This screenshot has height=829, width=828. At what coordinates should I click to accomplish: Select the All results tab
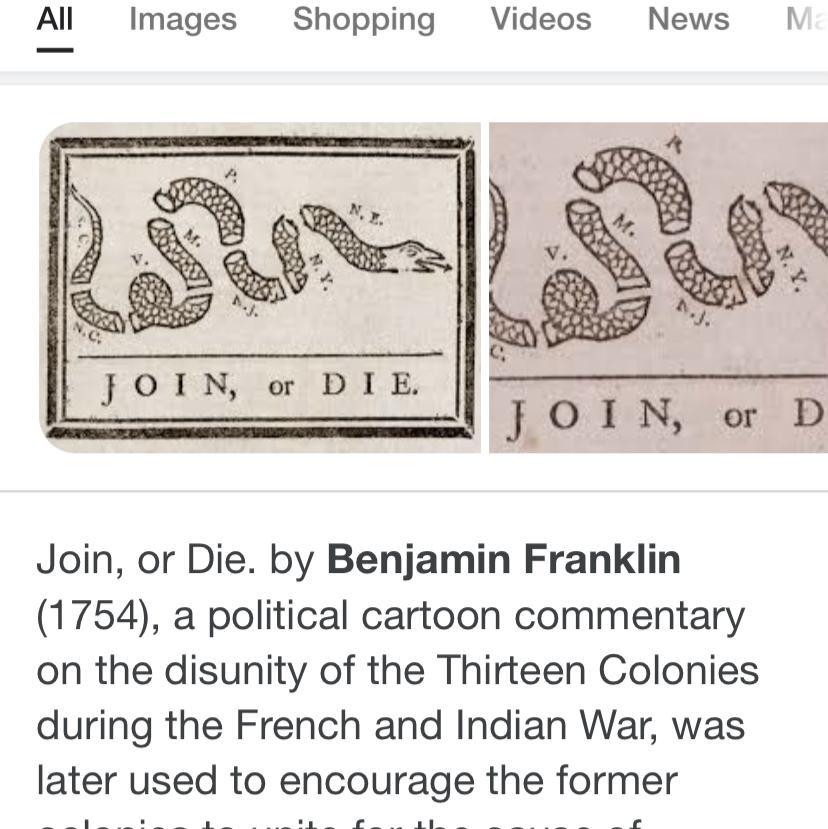pyautogui.click(x=54, y=19)
